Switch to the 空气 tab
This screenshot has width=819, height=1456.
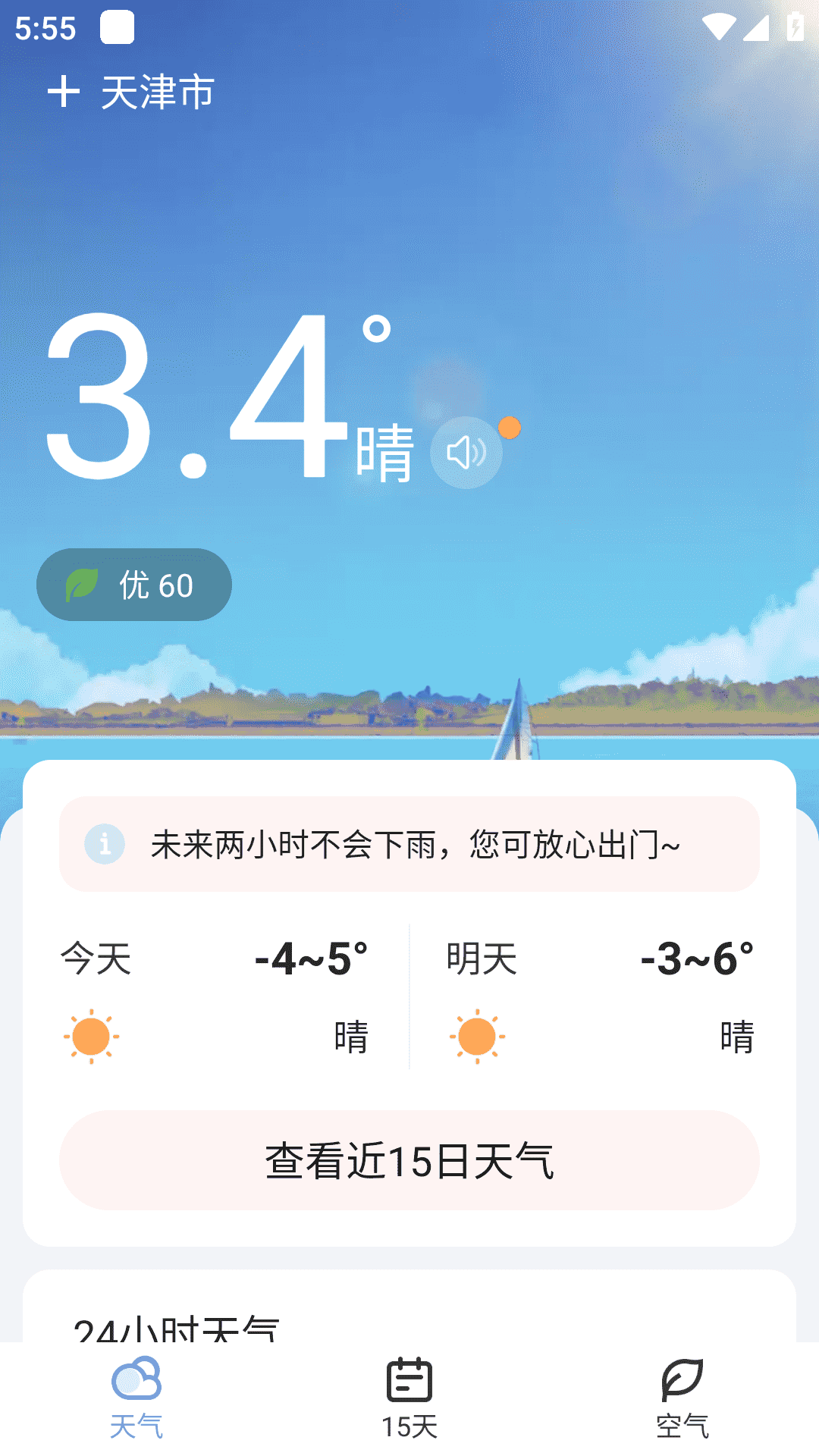tap(682, 1399)
